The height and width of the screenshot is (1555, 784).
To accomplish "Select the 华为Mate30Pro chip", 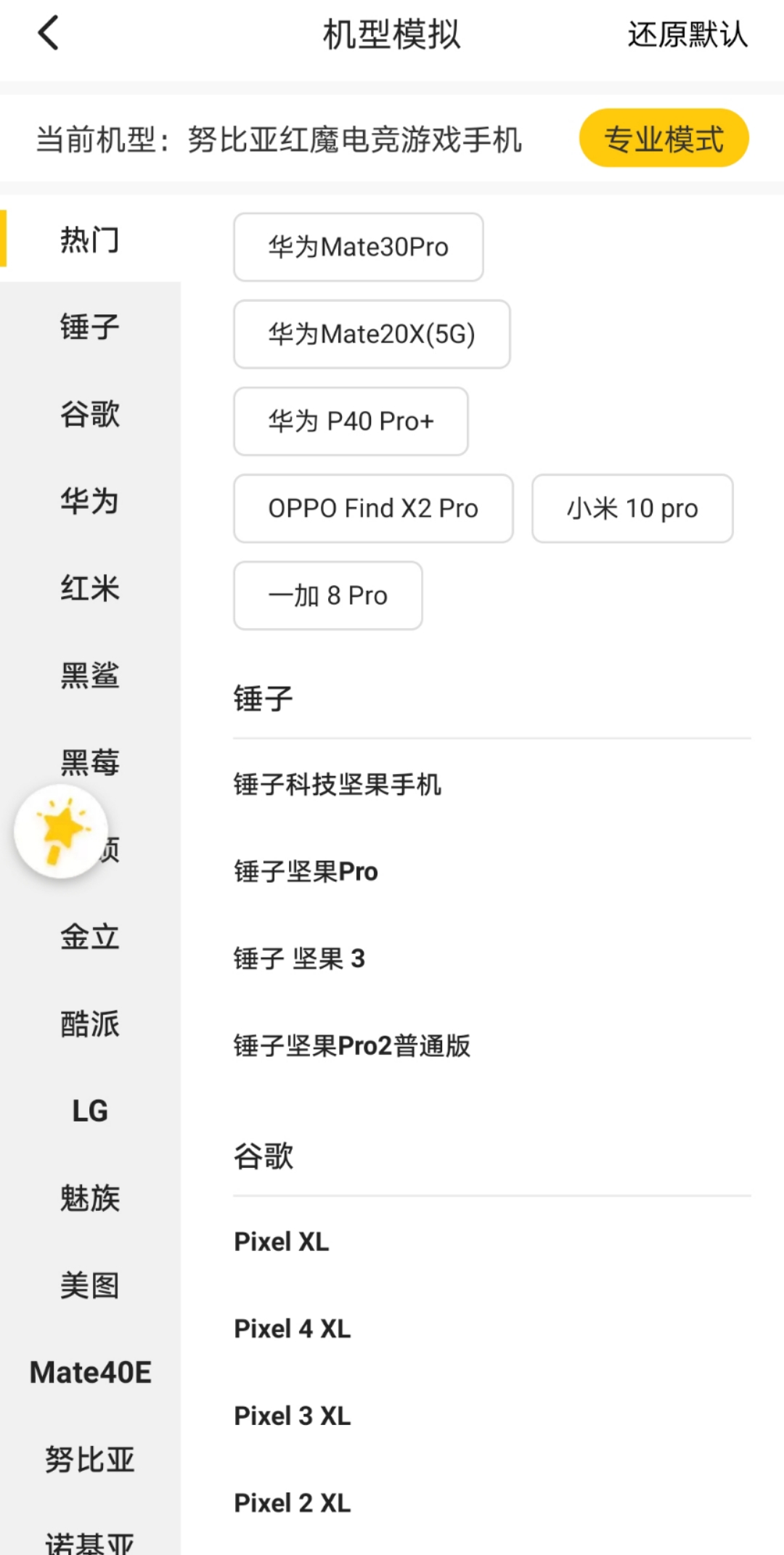I will coord(358,247).
